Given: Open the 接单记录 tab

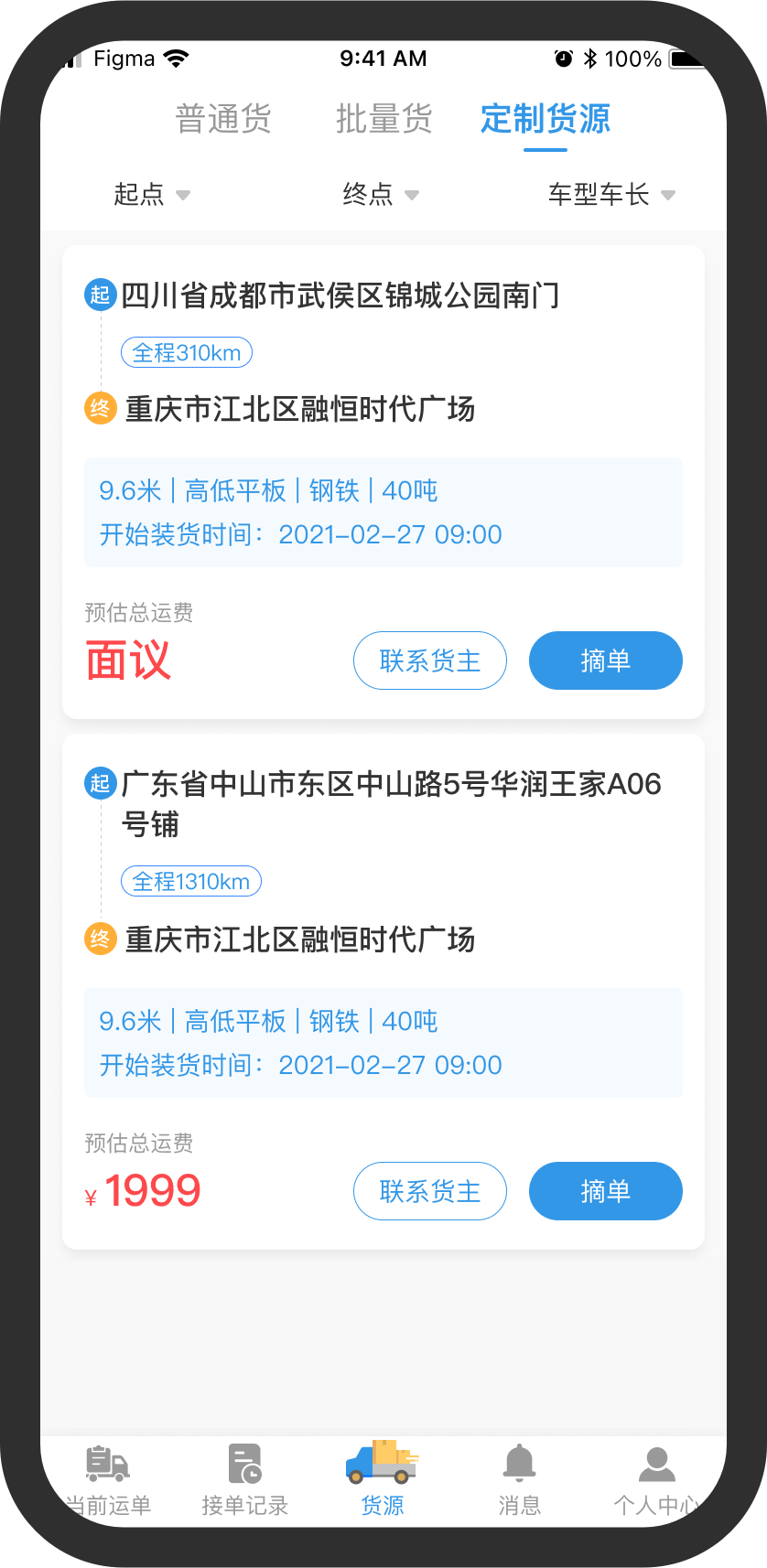Looking at the screenshot, I should (x=245, y=1480).
